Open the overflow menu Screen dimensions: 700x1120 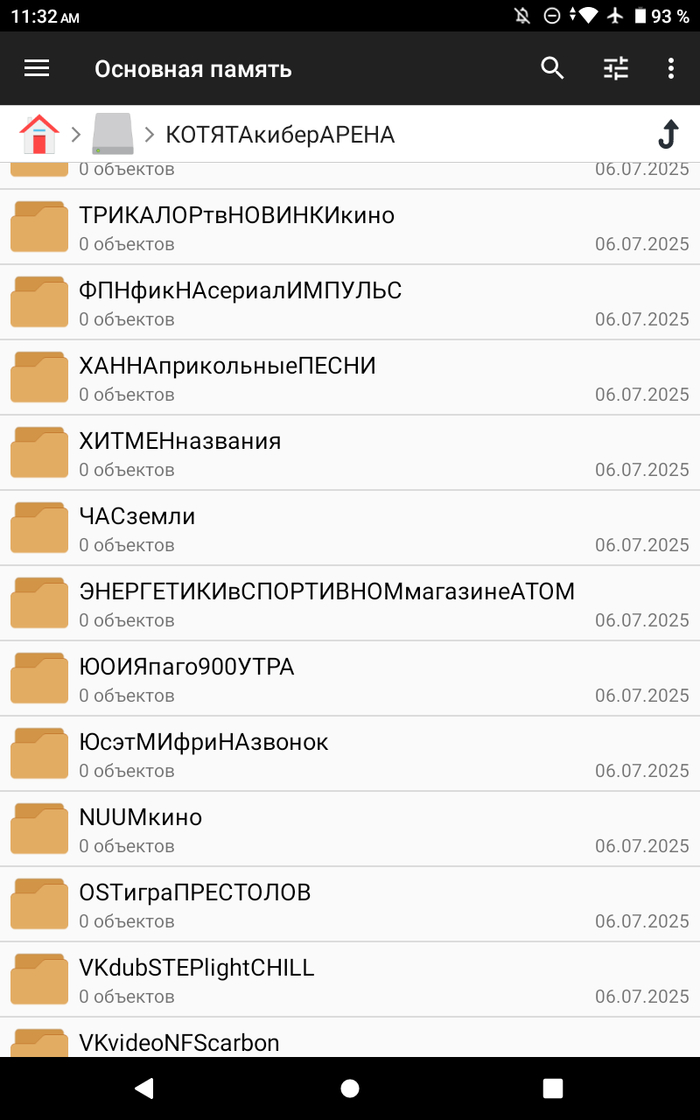tap(671, 68)
